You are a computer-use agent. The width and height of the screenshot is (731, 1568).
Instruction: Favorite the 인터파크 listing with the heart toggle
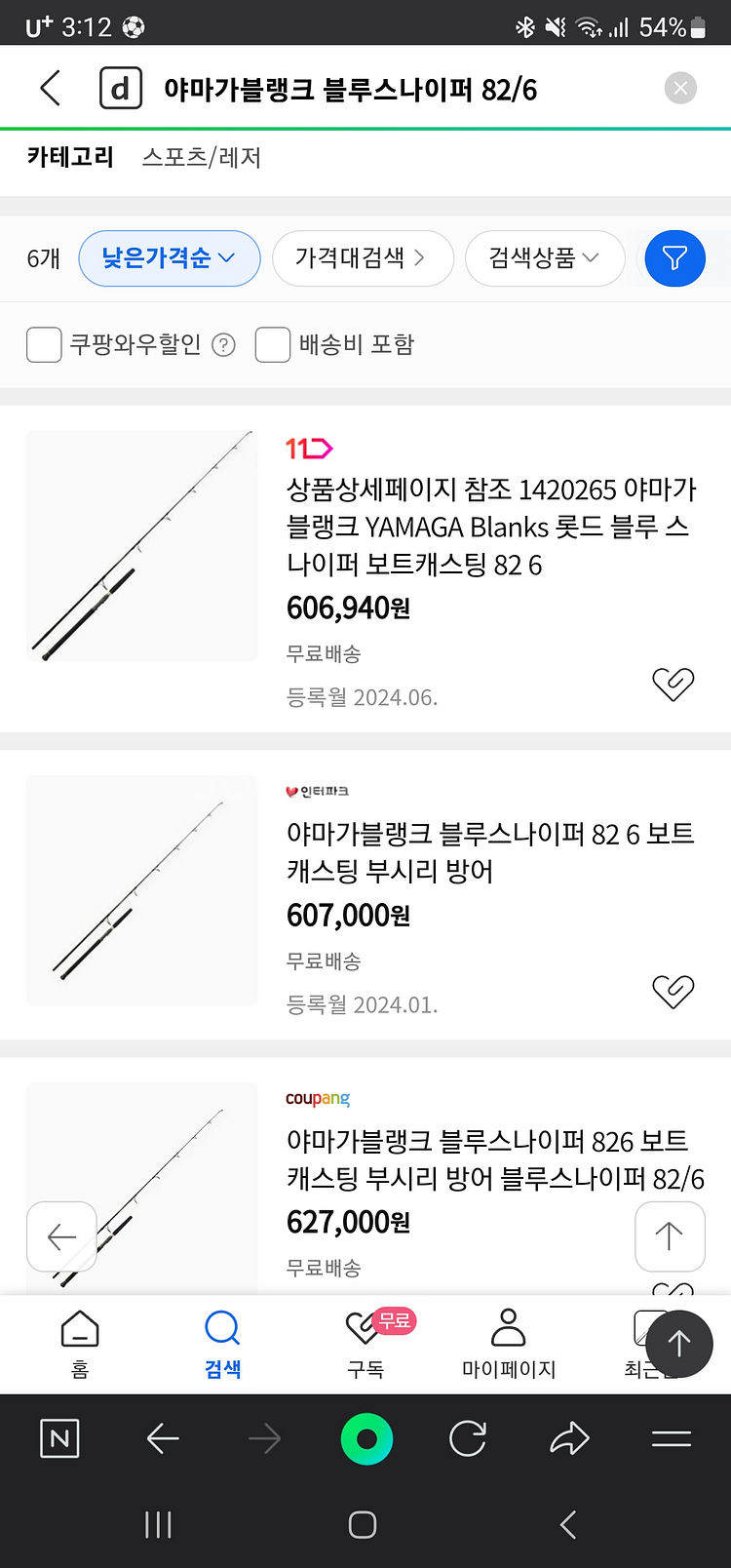[x=673, y=992]
